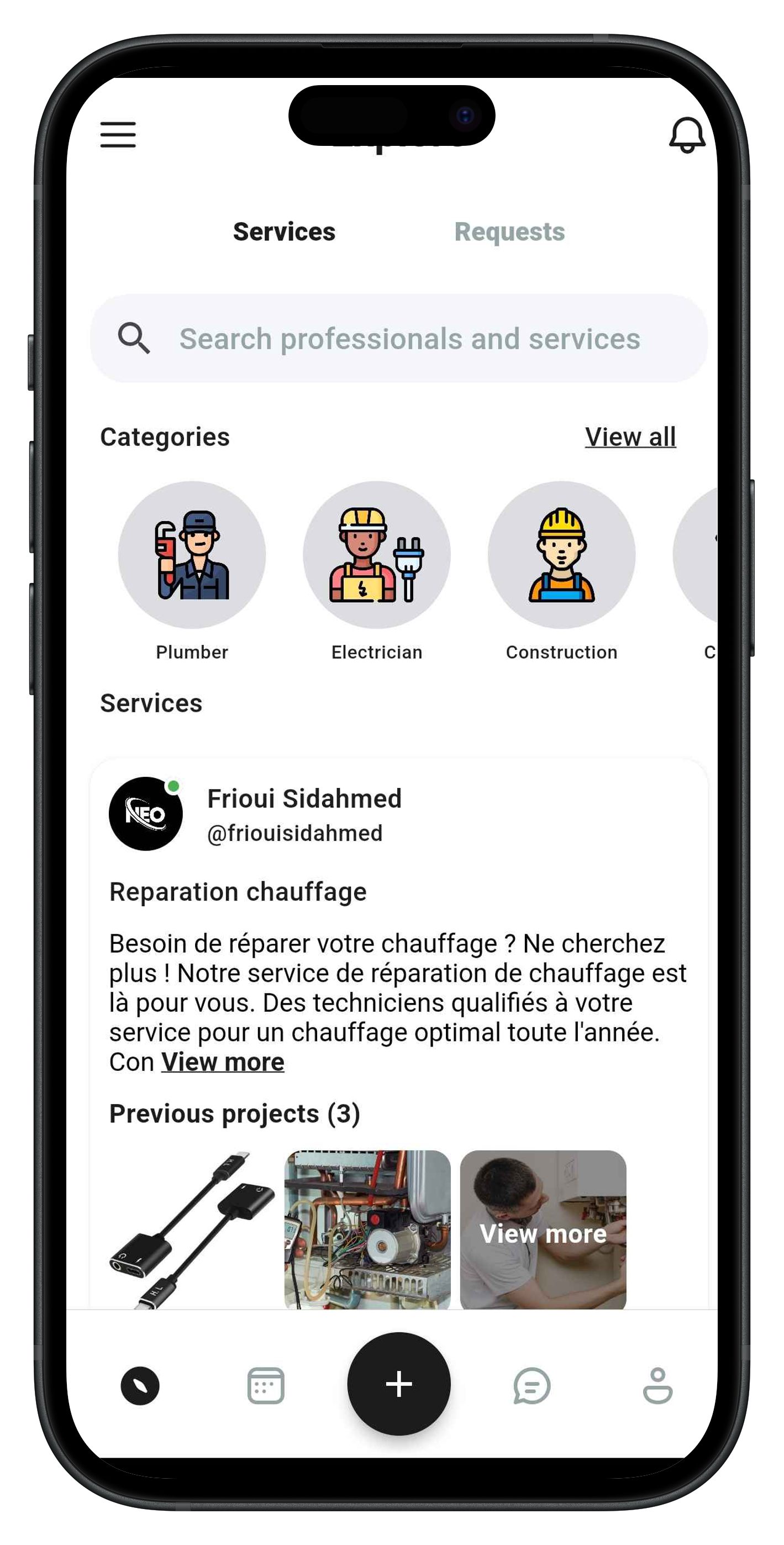The image size is (784, 1545).
Task: Tap the plus floating action button
Action: 399,1384
